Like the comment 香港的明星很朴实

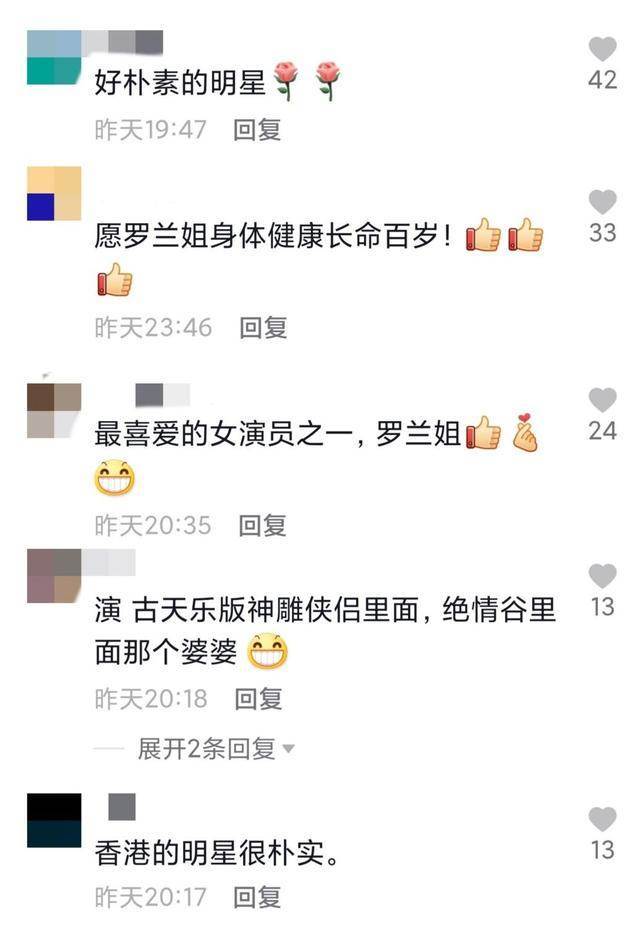602,820
